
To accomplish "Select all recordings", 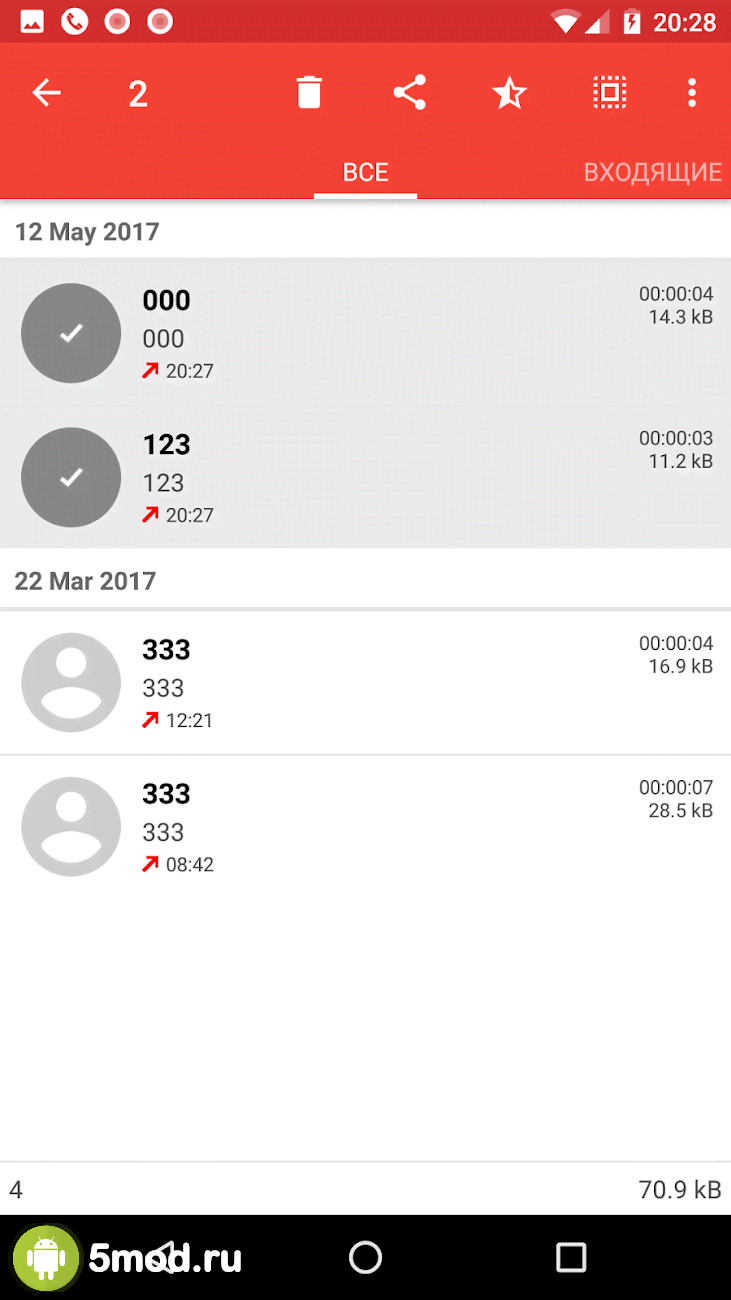I will pyautogui.click(x=609, y=94).
